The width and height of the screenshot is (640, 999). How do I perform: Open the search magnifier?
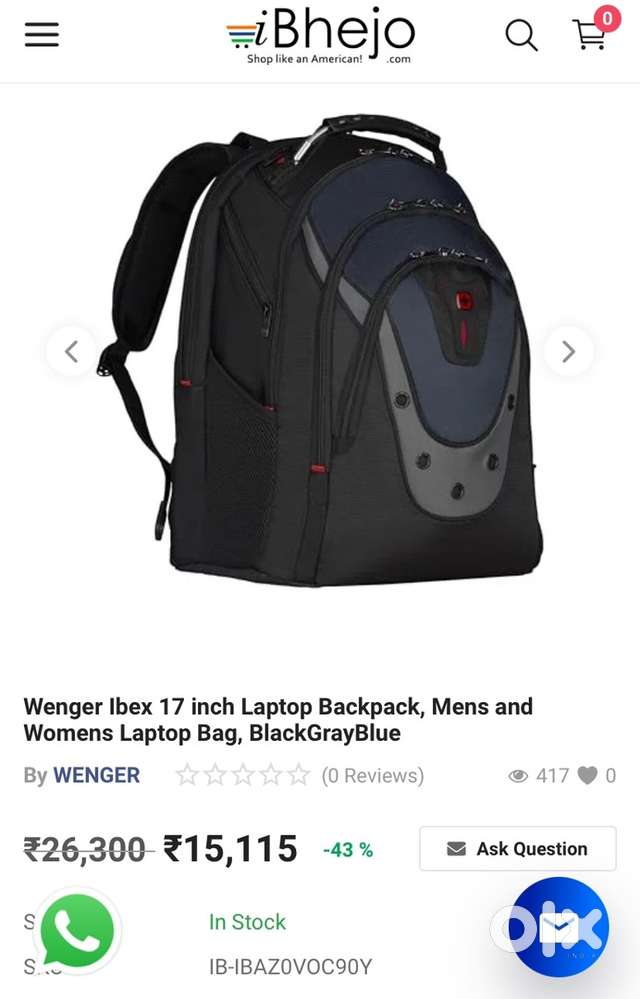coord(521,36)
